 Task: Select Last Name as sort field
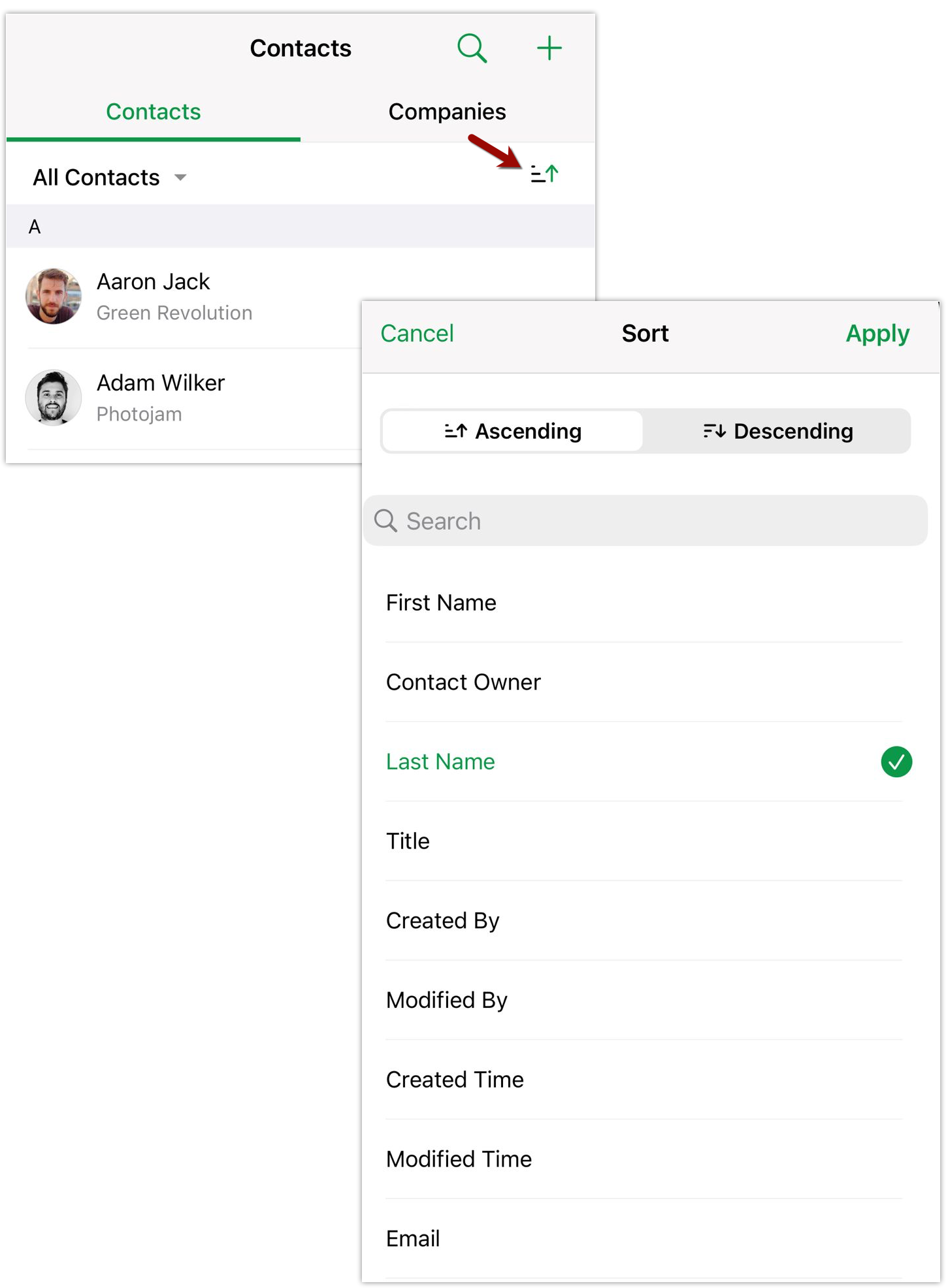(x=440, y=762)
